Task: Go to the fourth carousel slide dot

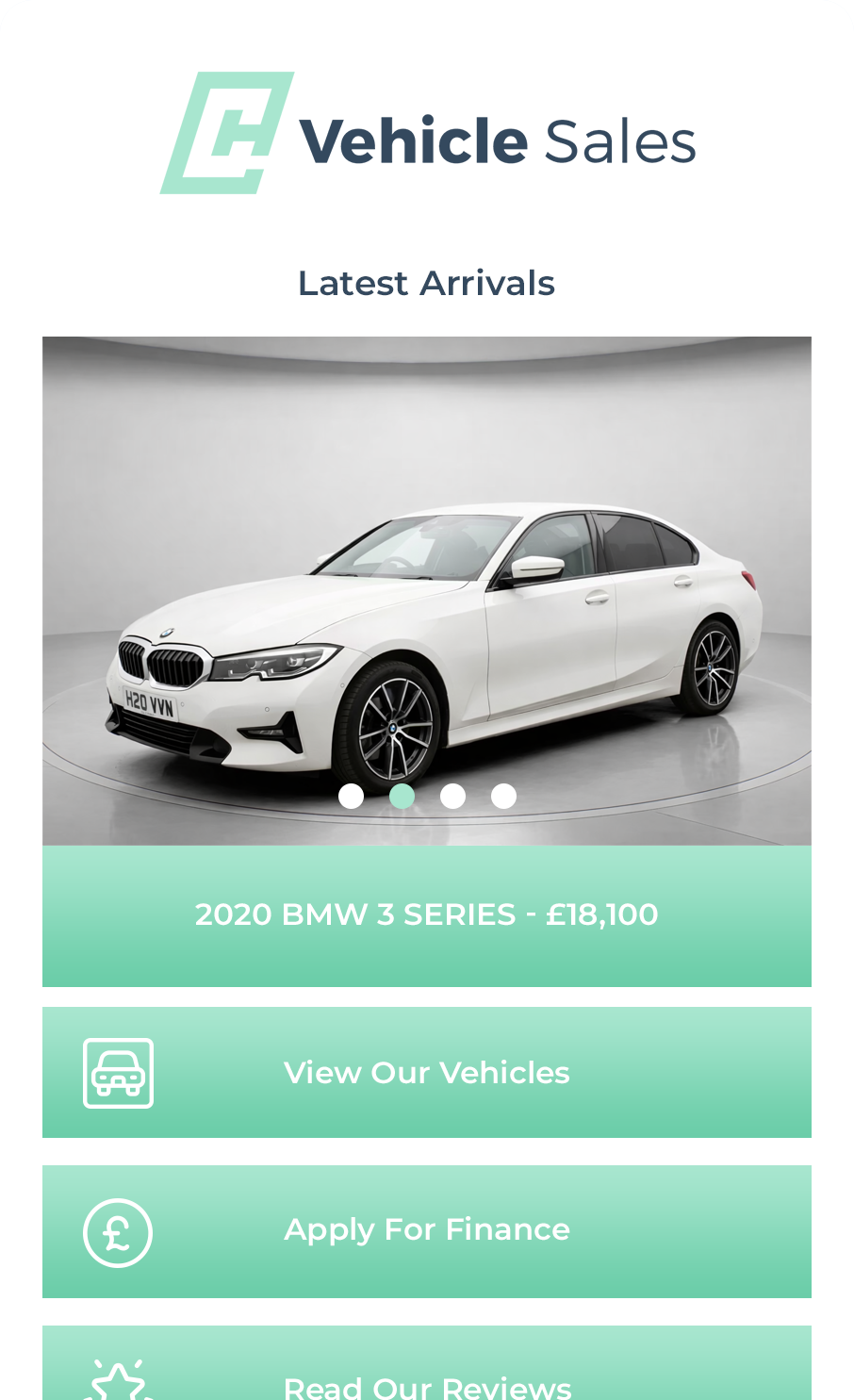Action: pyautogui.click(x=503, y=797)
